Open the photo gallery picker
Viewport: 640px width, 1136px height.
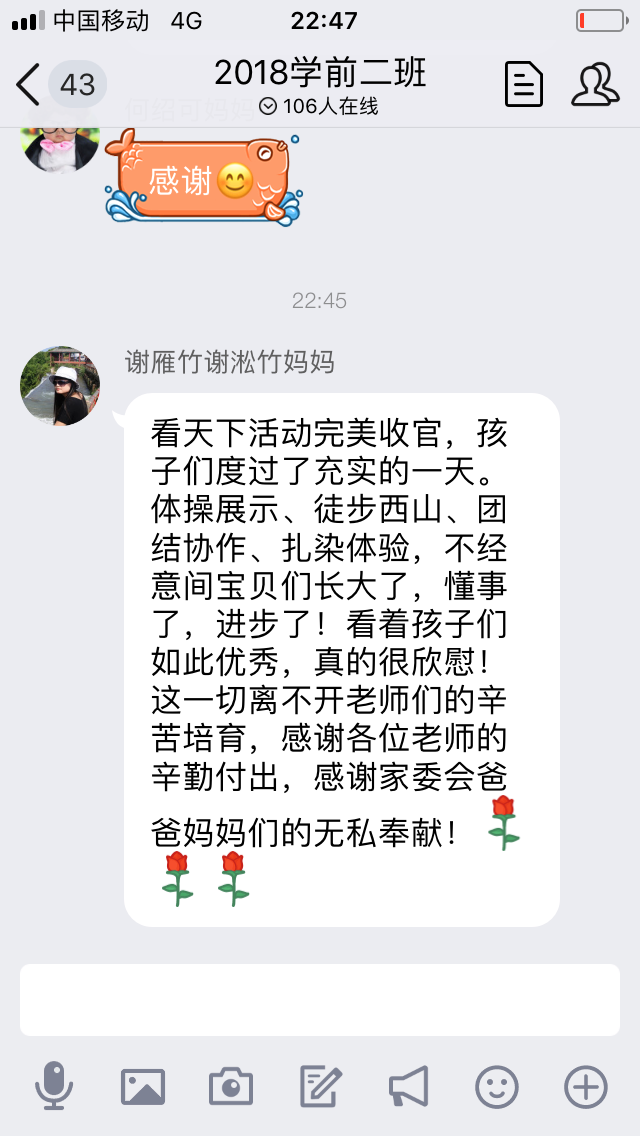click(143, 1086)
